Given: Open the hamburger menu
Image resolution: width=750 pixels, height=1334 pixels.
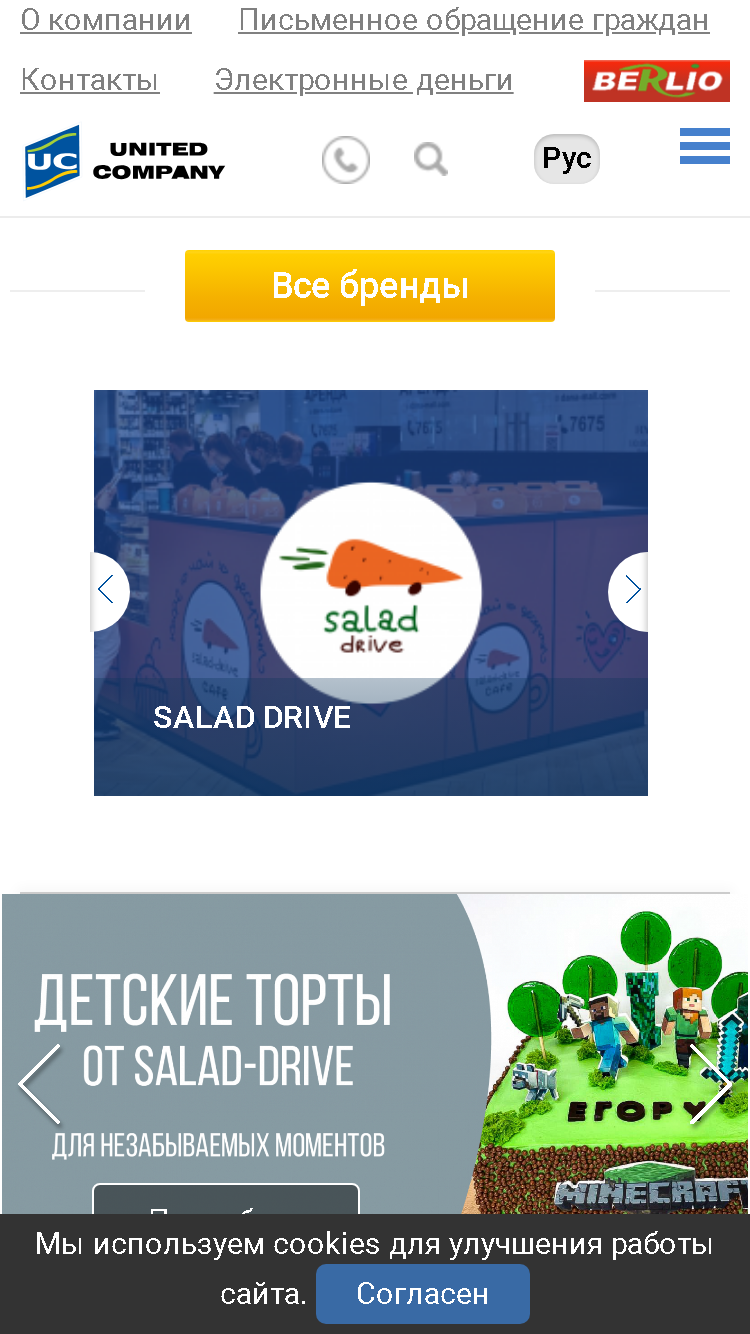Looking at the screenshot, I should pyautogui.click(x=705, y=146).
